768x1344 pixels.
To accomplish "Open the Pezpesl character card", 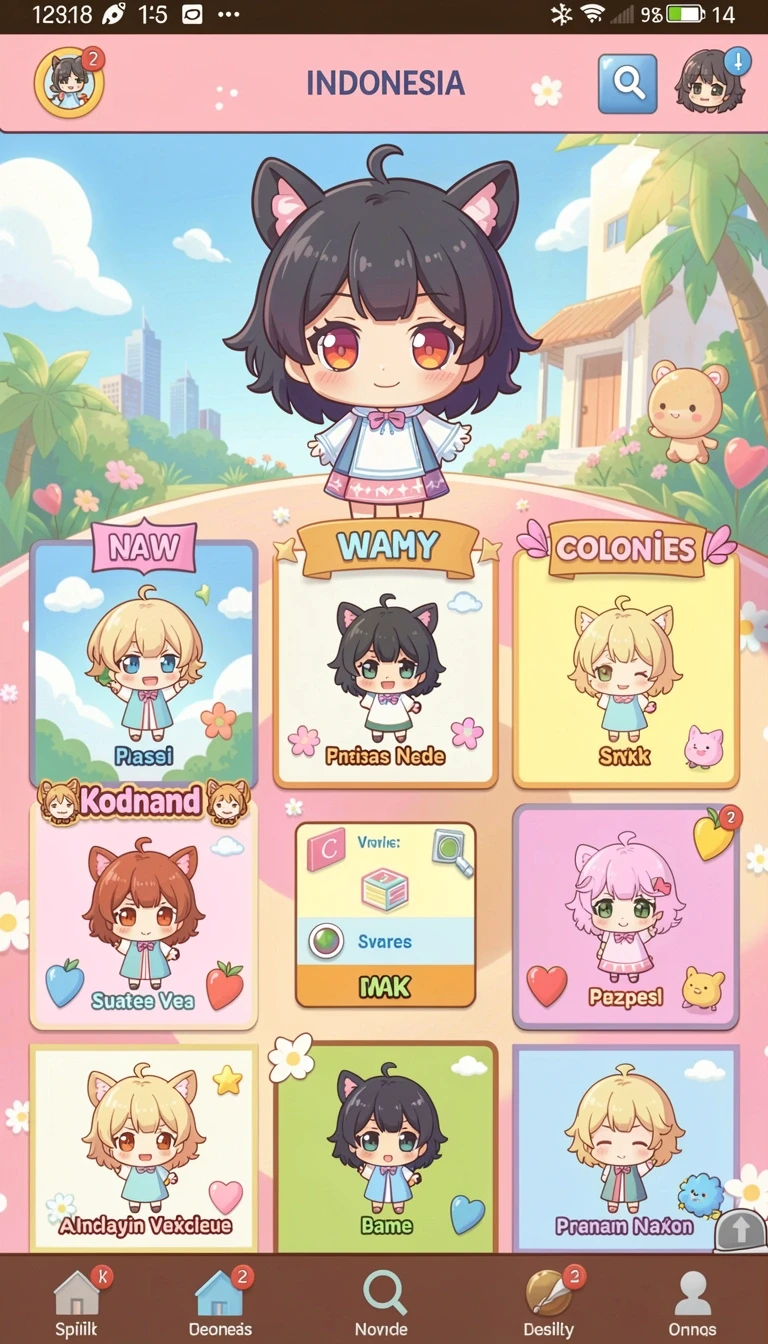I will [626, 916].
